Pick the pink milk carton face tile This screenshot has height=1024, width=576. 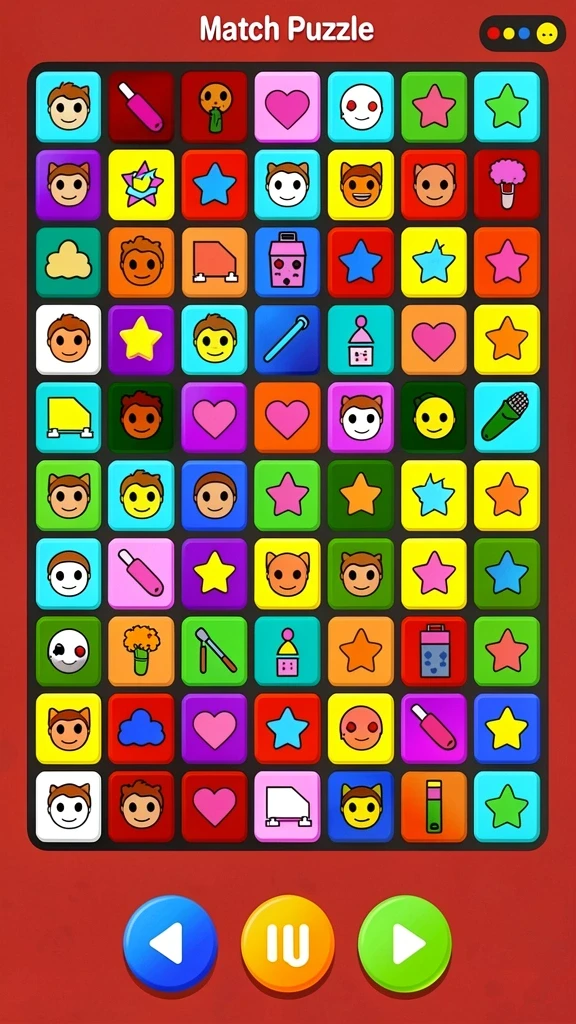[287, 263]
